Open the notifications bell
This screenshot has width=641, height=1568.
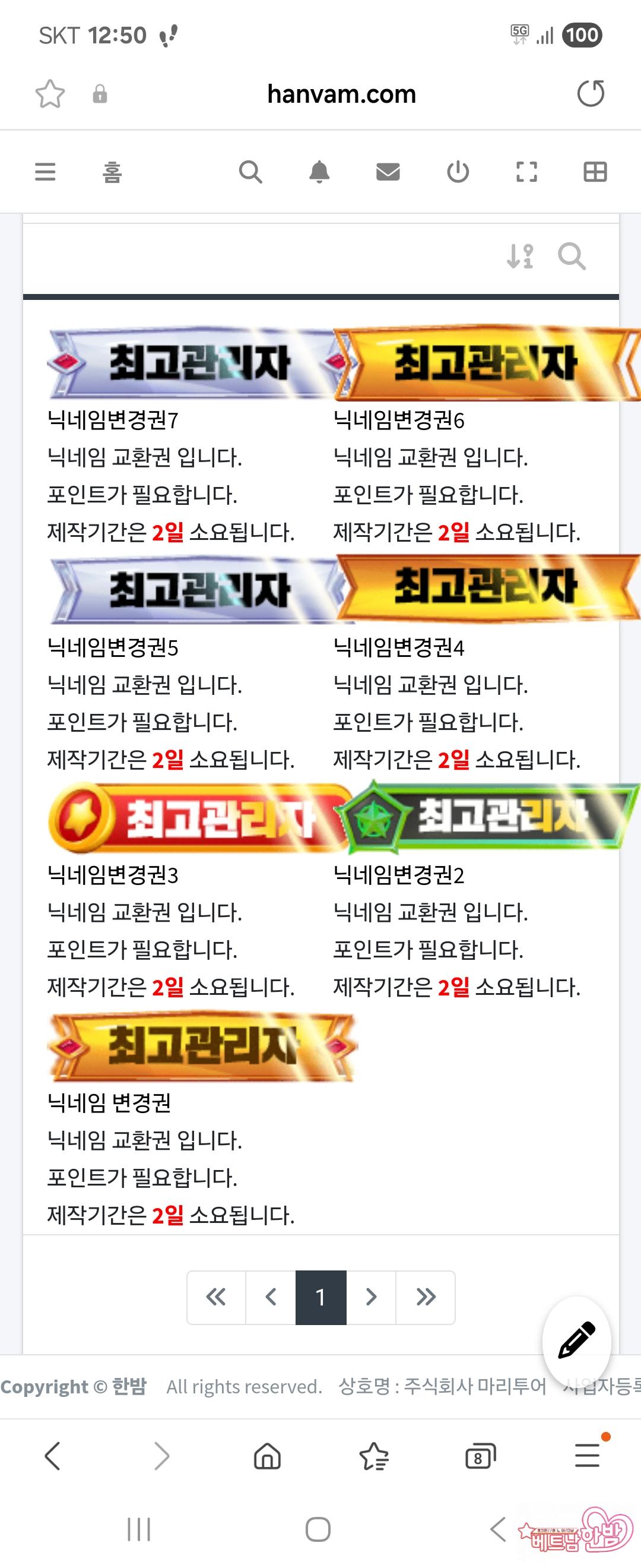(x=319, y=172)
